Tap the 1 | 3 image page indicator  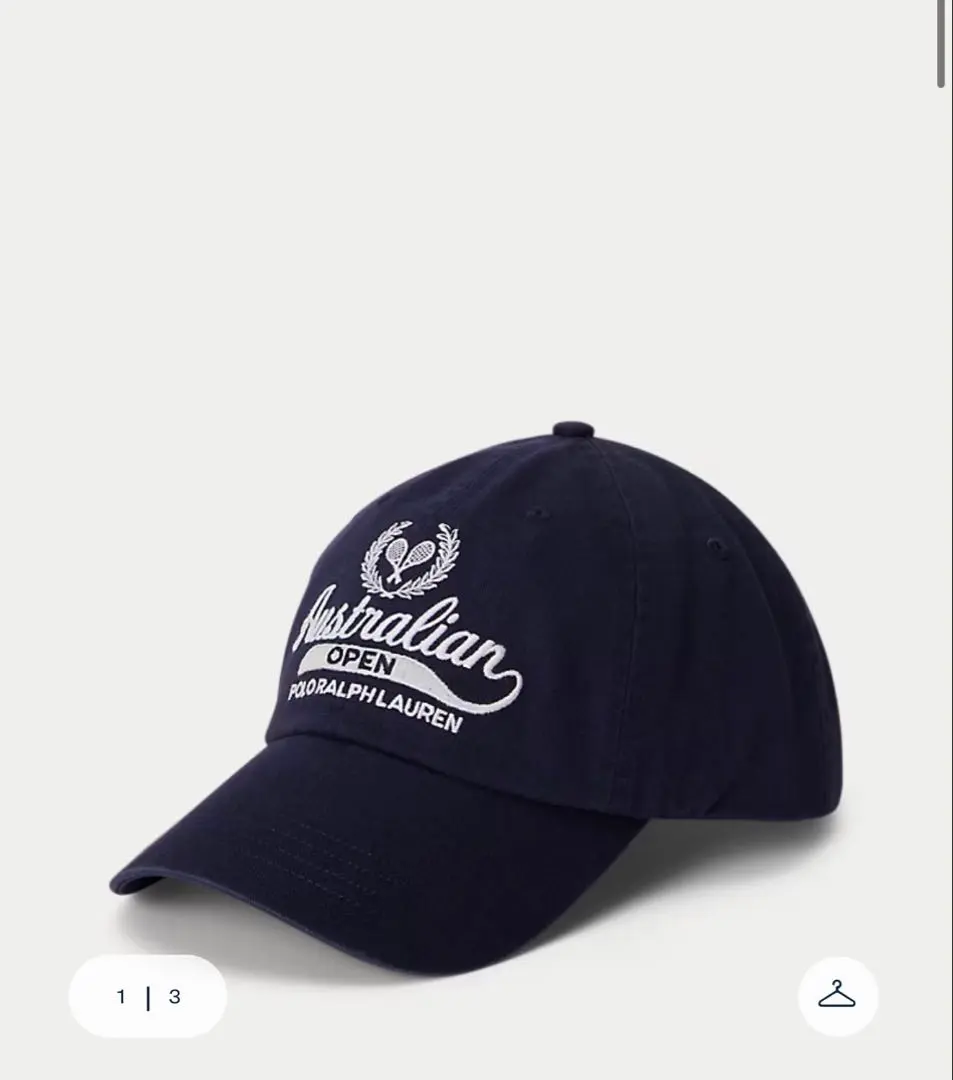(x=148, y=997)
